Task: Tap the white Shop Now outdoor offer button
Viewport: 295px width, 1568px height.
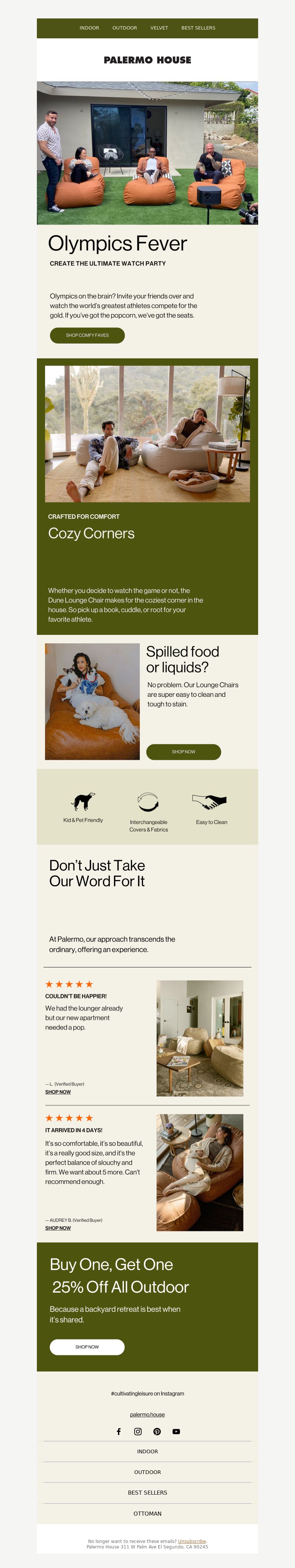Action: click(x=87, y=1347)
